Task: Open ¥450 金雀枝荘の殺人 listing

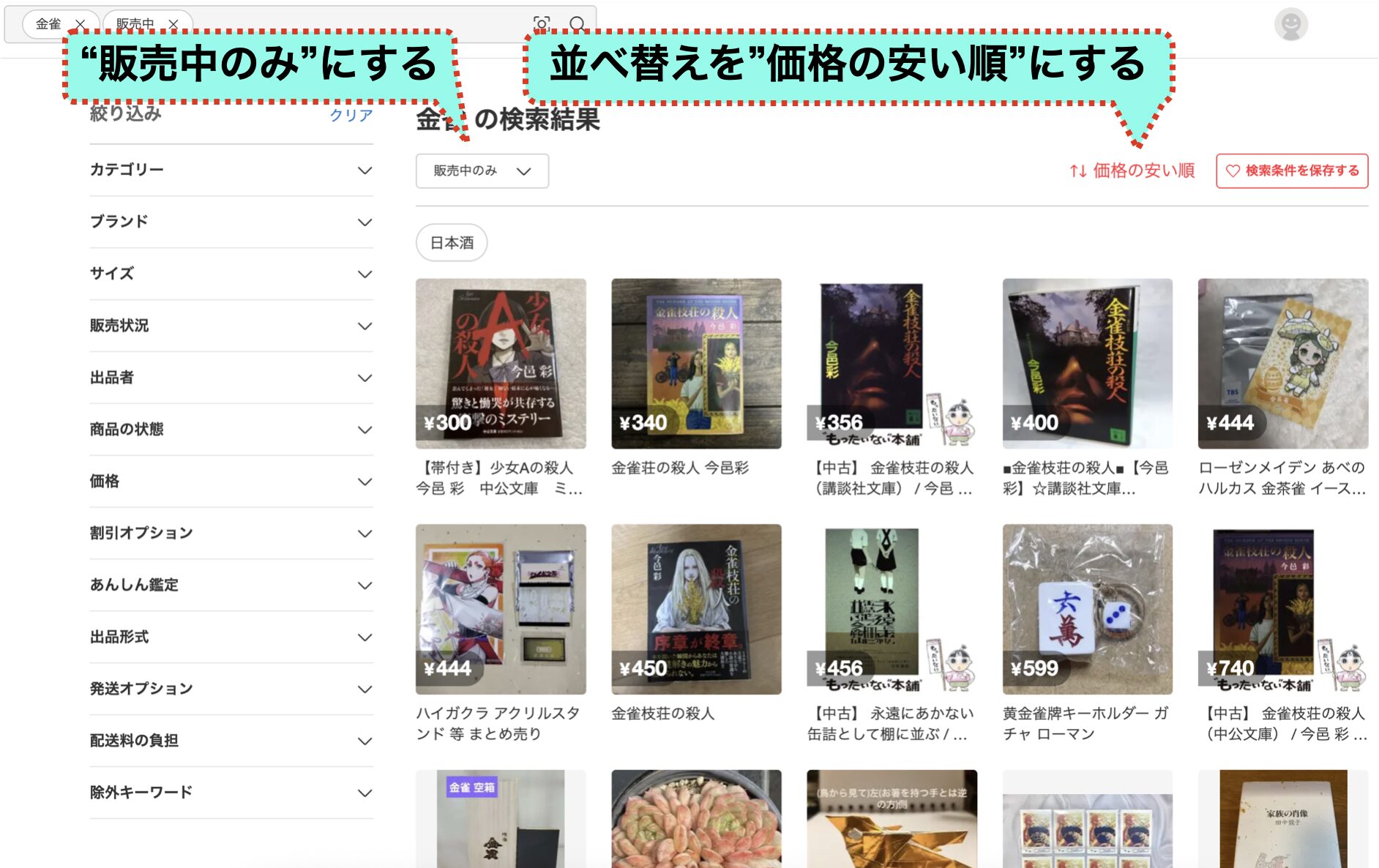Action: [696, 609]
